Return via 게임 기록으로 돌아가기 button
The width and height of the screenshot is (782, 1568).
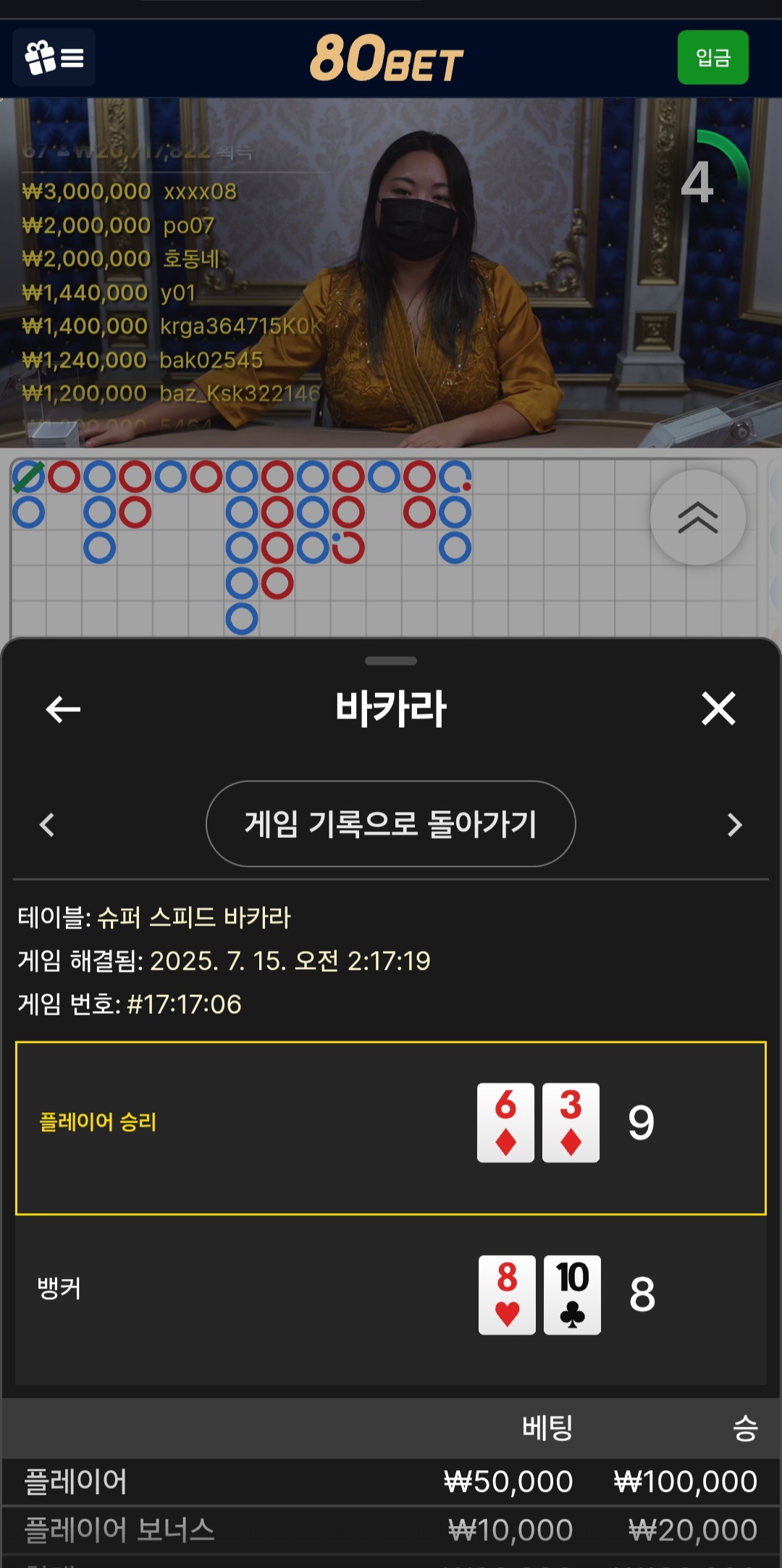[x=391, y=824]
